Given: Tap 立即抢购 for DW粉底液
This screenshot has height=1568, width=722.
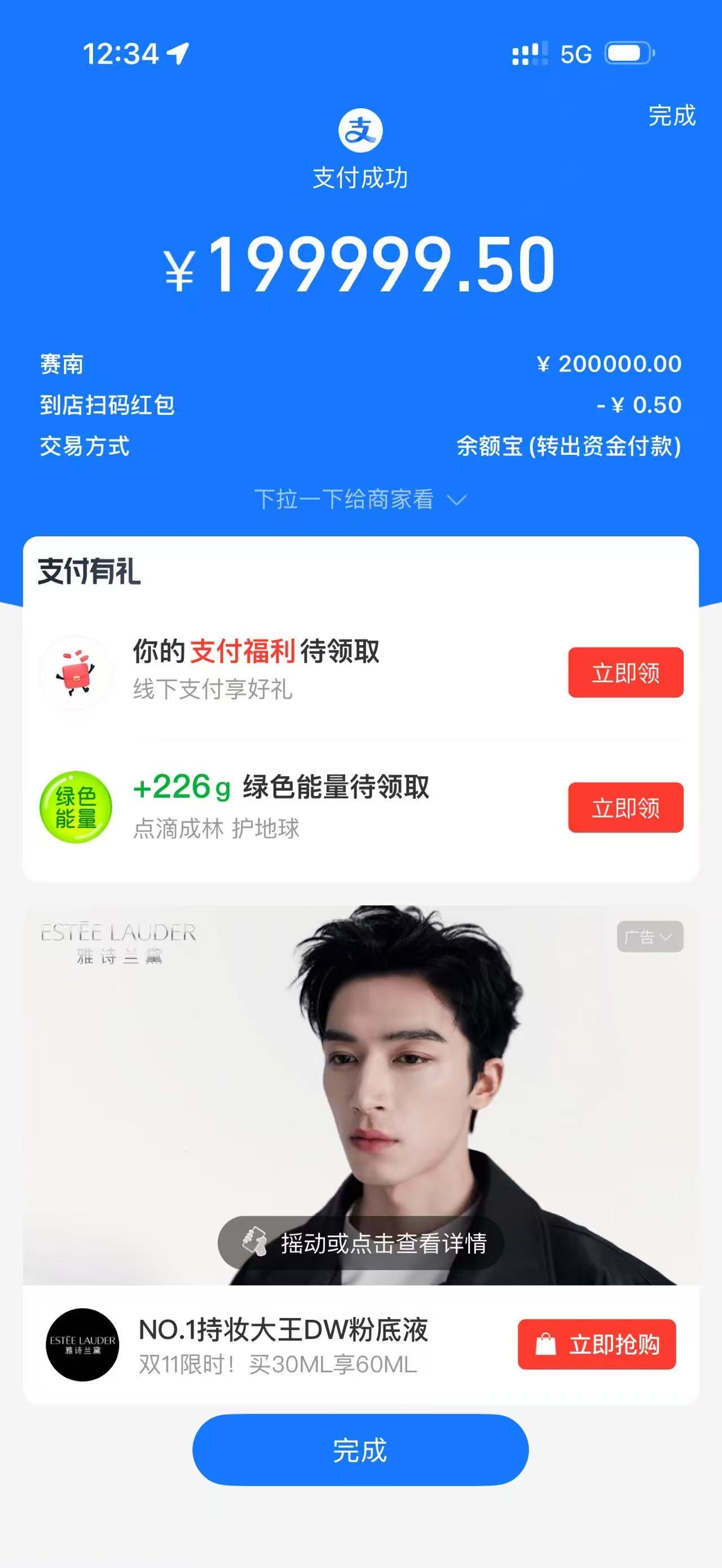Looking at the screenshot, I should [x=597, y=1345].
